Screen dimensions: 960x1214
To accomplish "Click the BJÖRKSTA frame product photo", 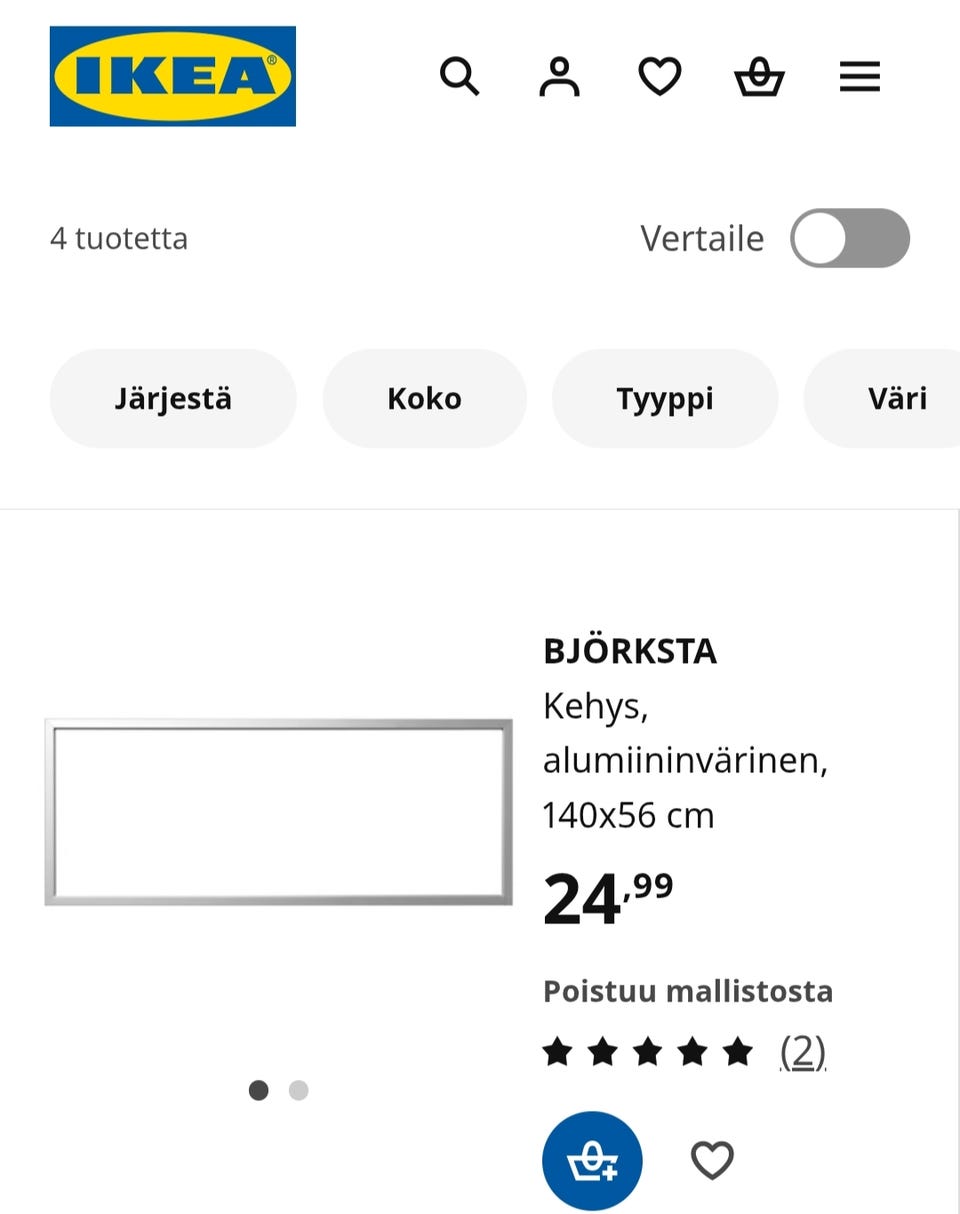I will tap(278, 810).
